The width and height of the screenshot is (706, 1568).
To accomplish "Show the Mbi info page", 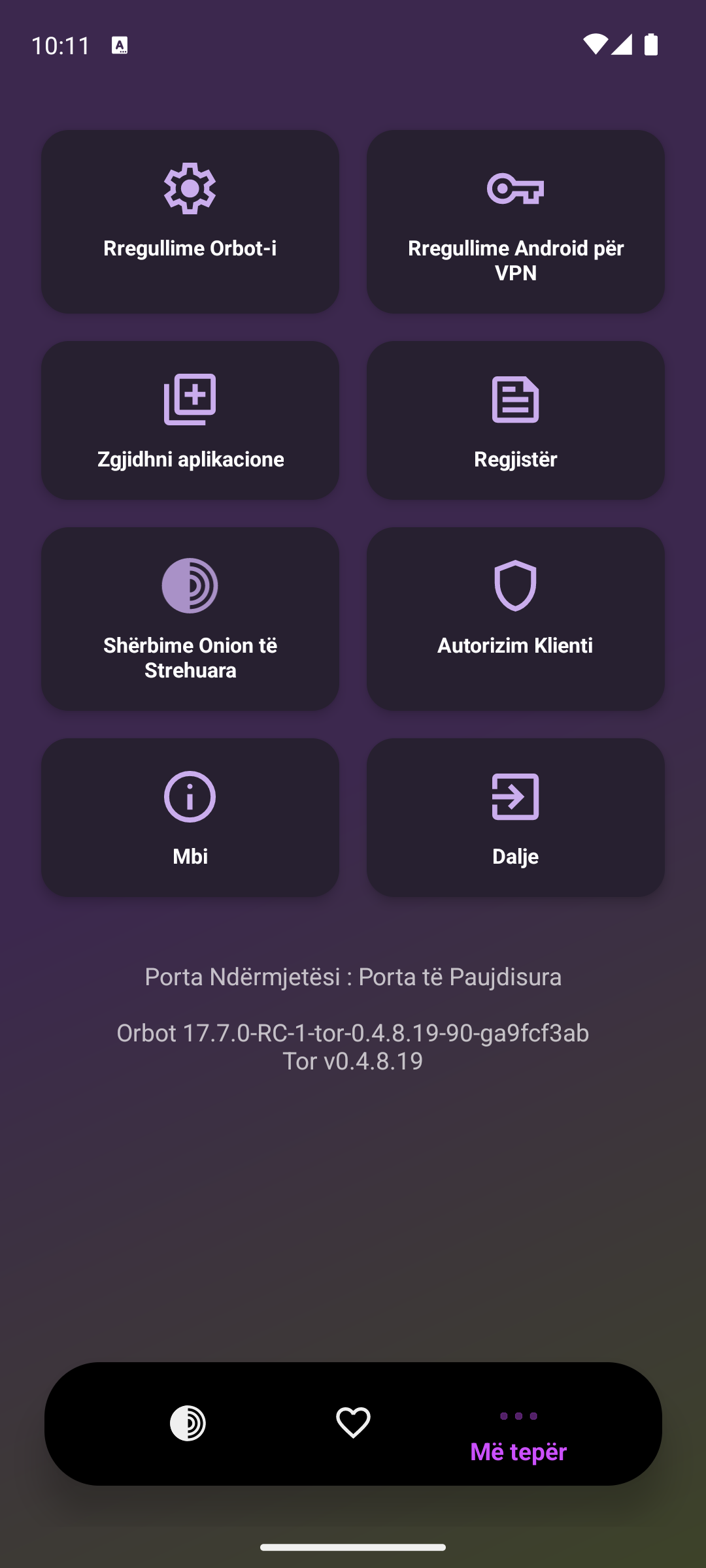I will coord(190,817).
